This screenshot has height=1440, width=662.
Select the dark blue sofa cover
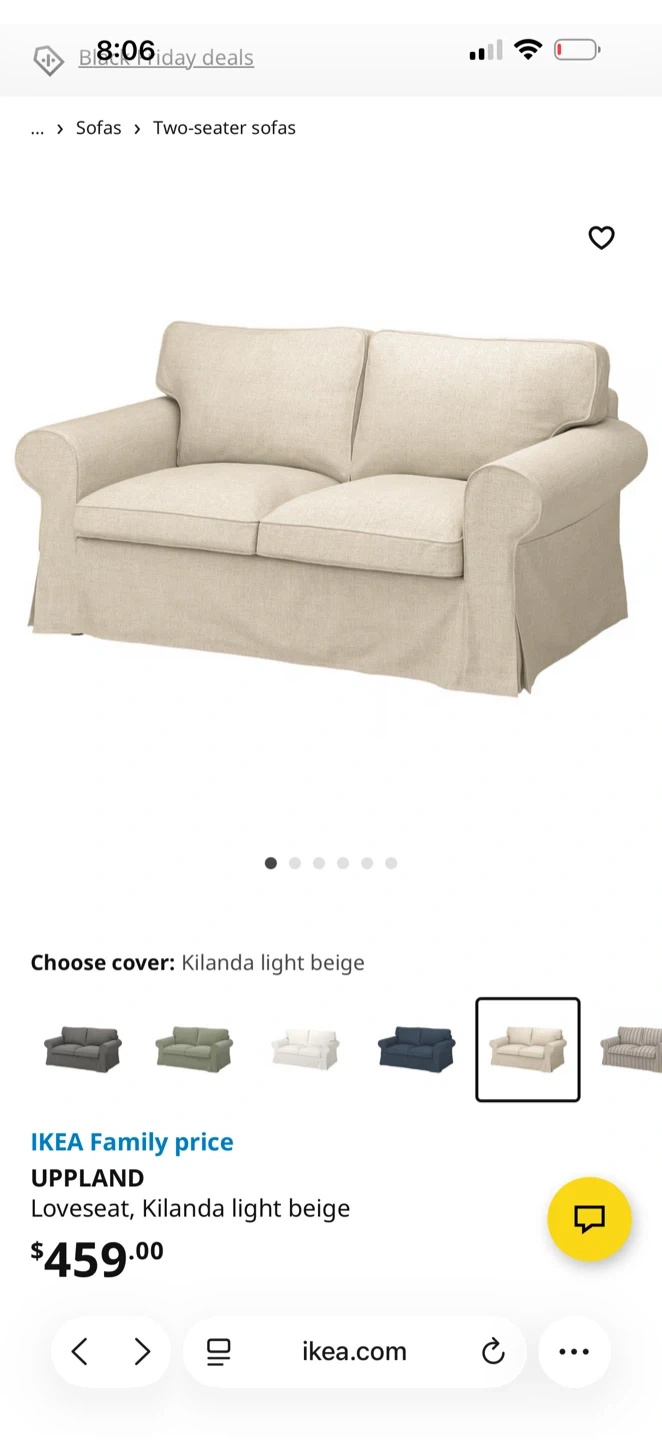click(416, 1049)
